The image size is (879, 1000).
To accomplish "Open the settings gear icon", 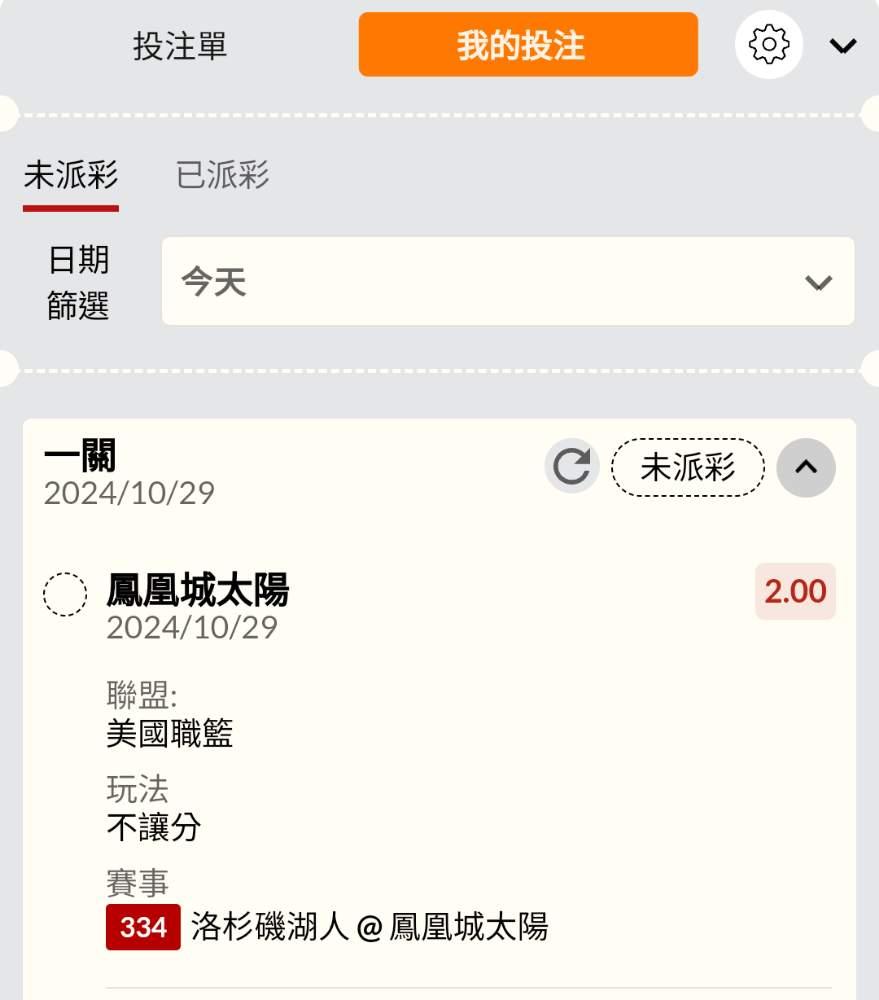I will click(x=769, y=44).
